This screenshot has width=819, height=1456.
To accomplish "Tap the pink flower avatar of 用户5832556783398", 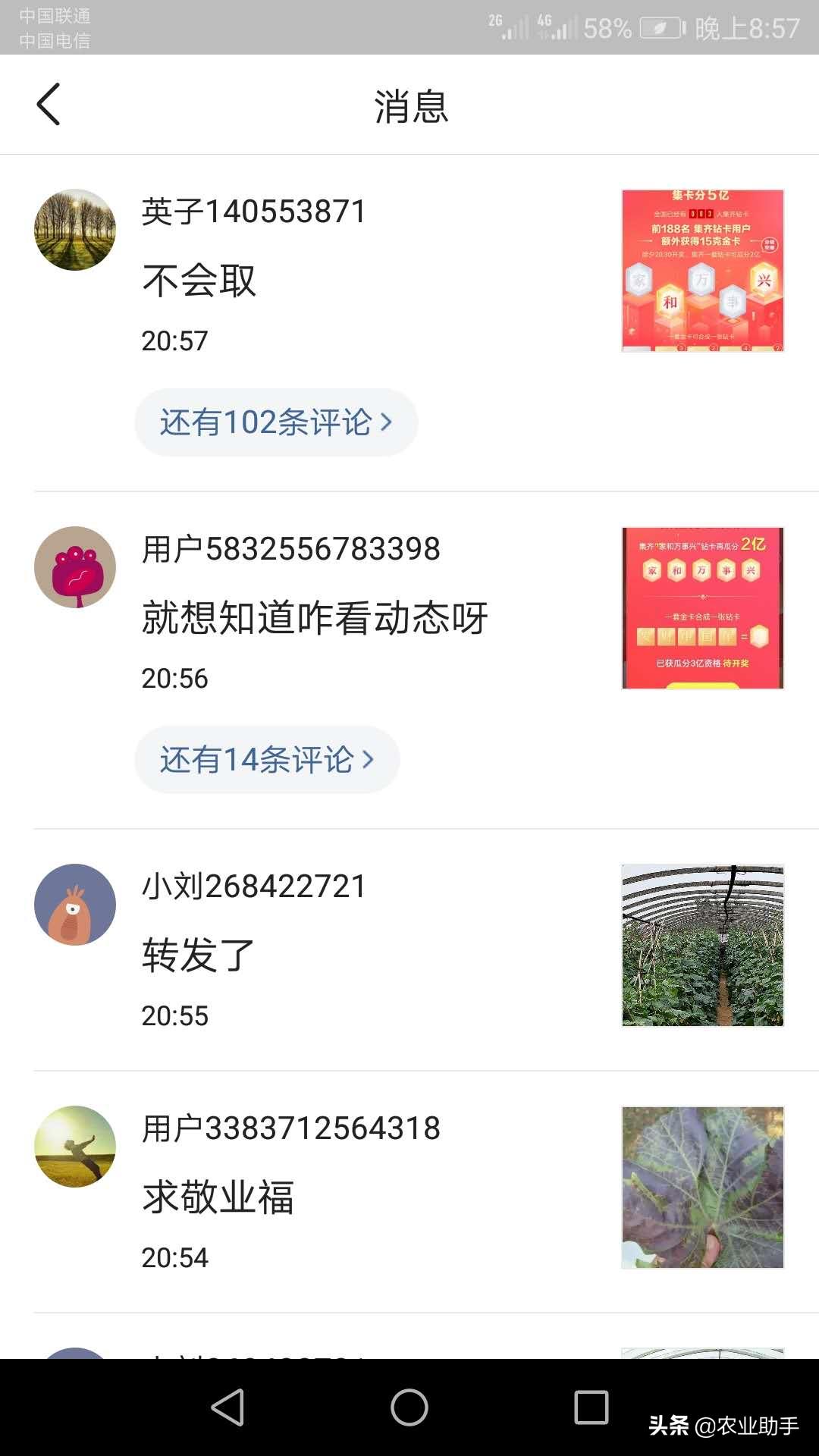I will coord(74,567).
